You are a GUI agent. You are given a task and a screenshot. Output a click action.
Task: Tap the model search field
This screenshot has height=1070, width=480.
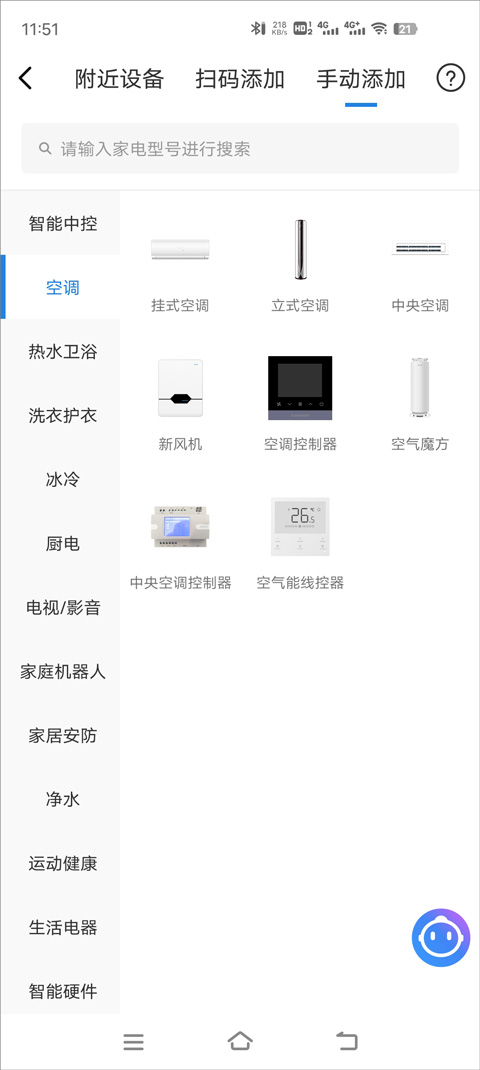(x=240, y=149)
